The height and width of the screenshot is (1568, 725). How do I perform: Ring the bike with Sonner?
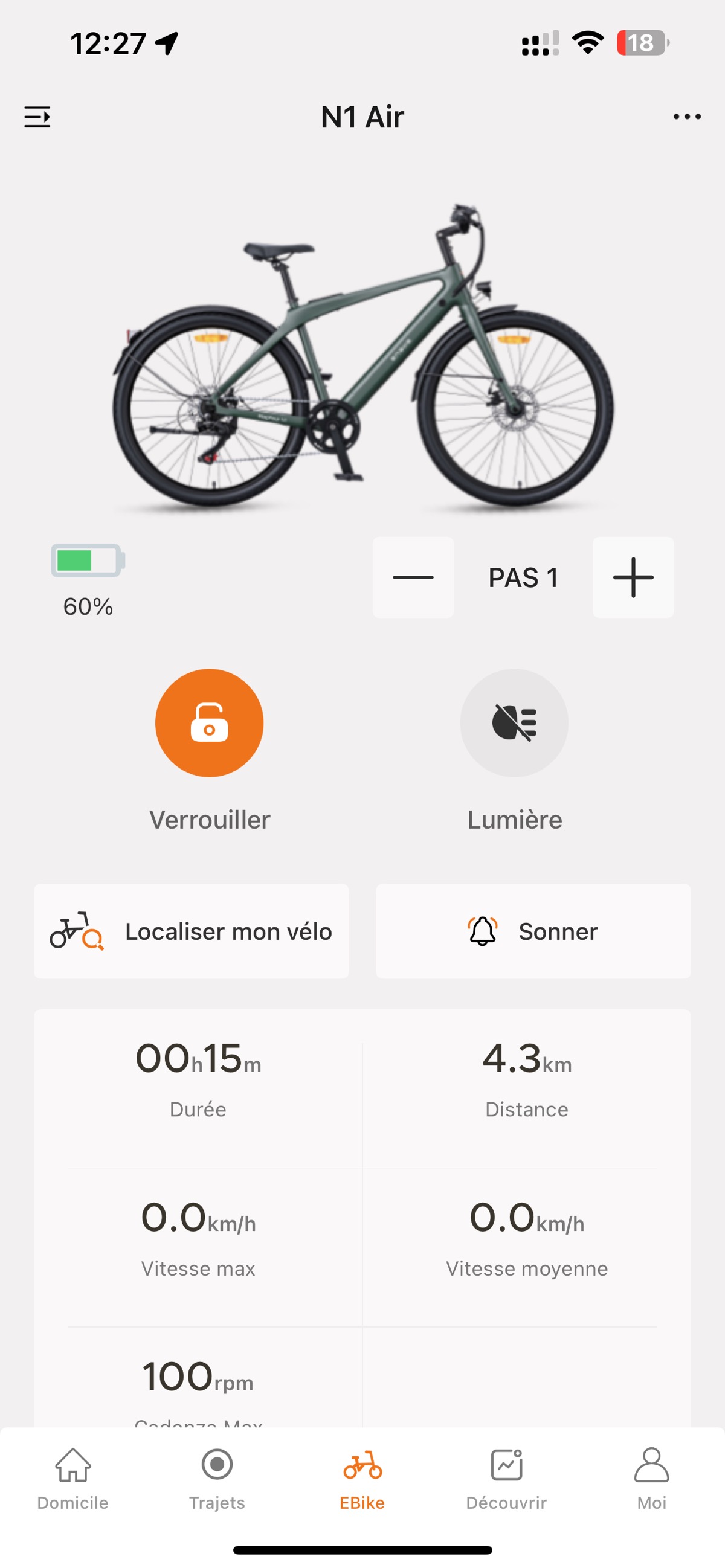[x=533, y=931]
